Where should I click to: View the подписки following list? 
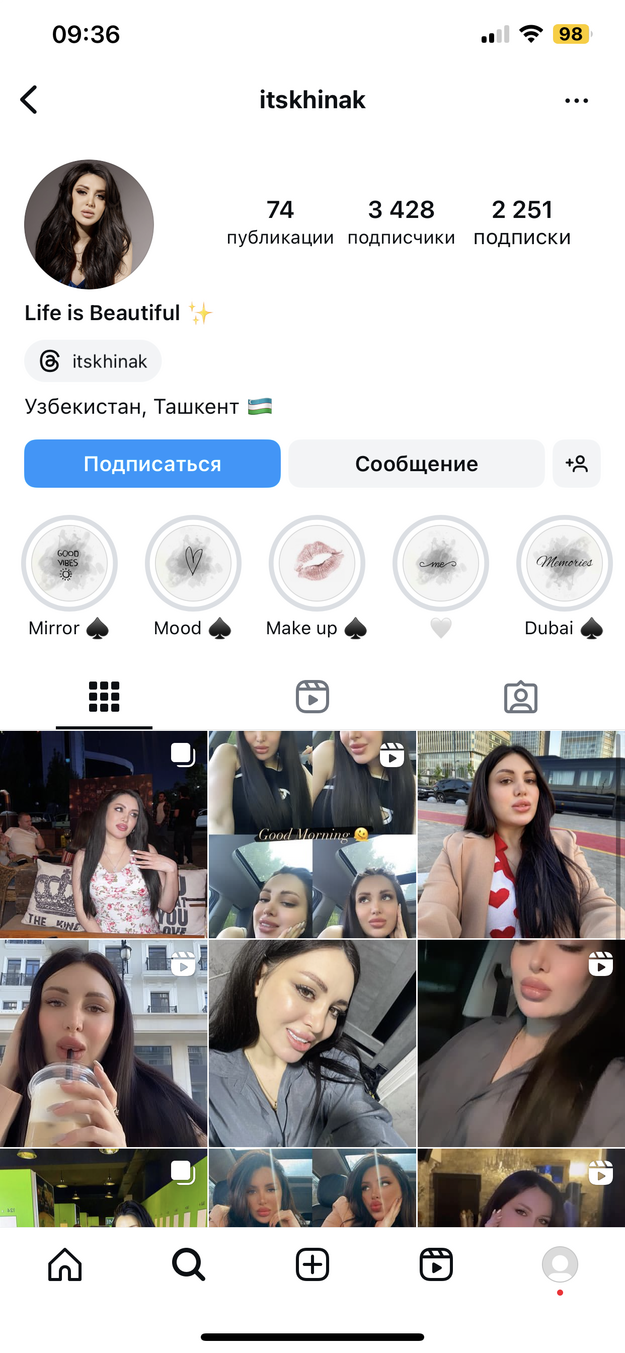click(522, 222)
